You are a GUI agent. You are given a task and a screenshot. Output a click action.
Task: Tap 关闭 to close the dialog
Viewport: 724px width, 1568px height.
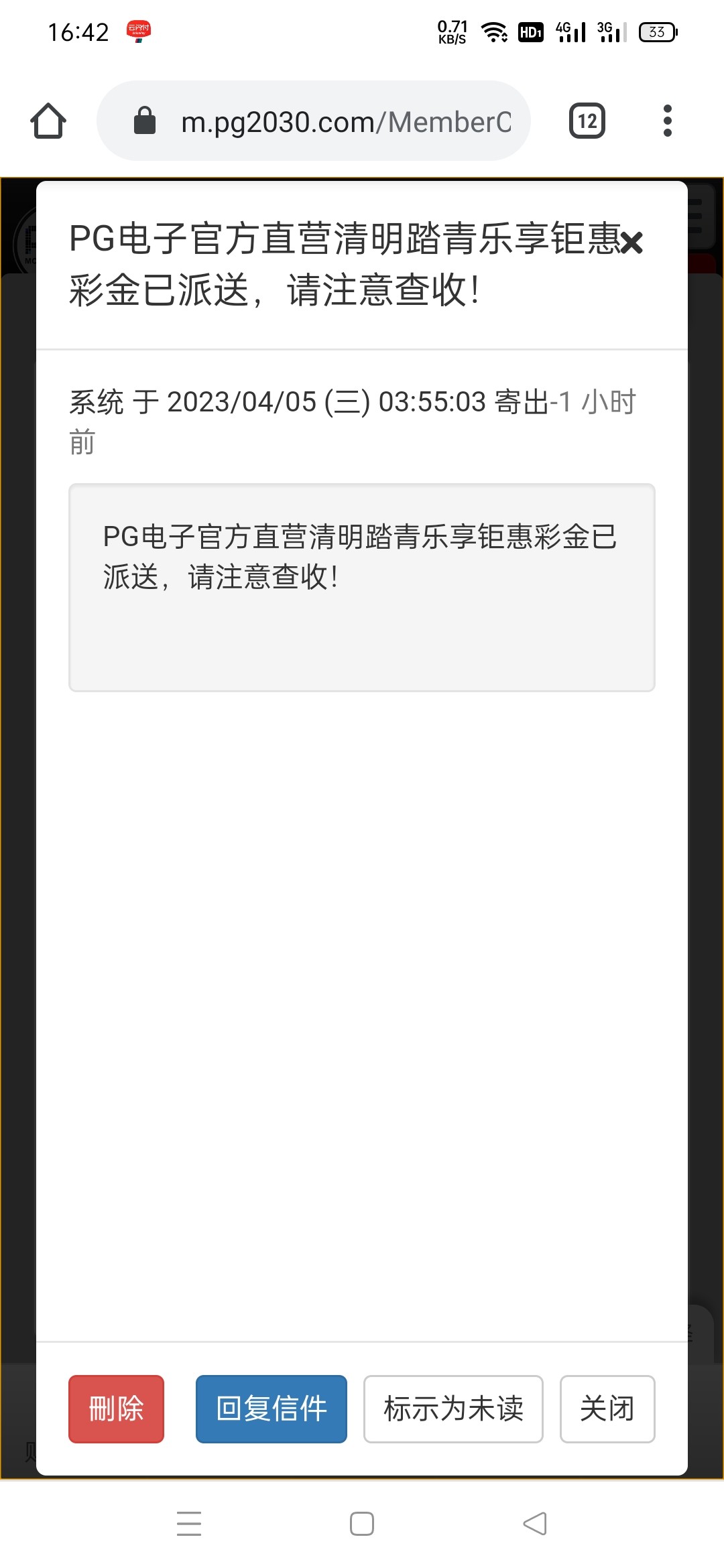(x=607, y=1409)
